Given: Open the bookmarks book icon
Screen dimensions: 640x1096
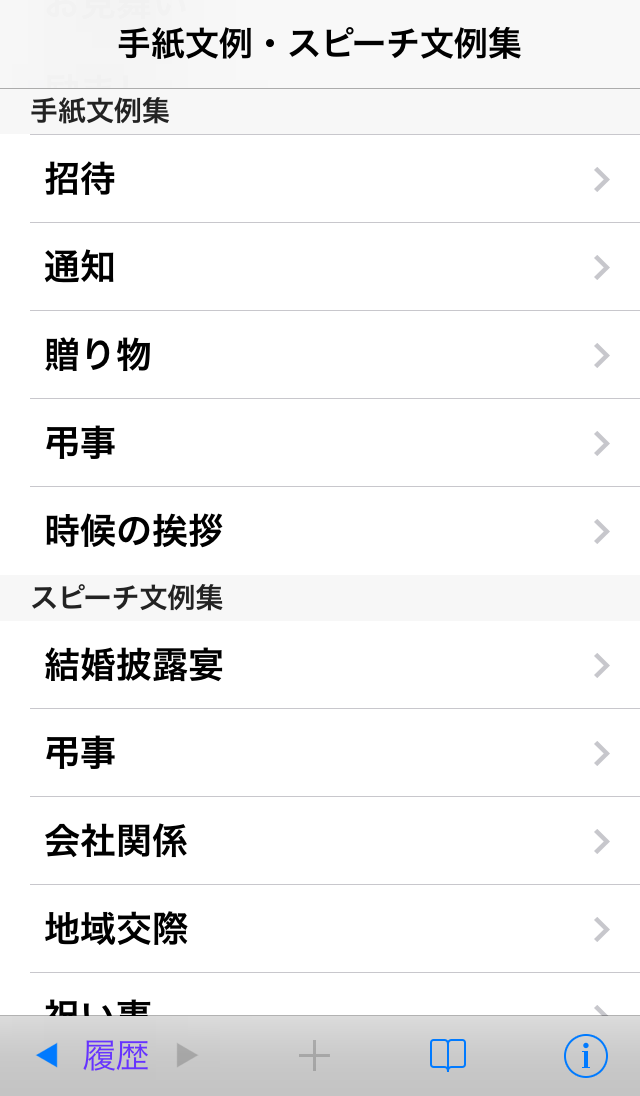Looking at the screenshot, I should 447,1055.
